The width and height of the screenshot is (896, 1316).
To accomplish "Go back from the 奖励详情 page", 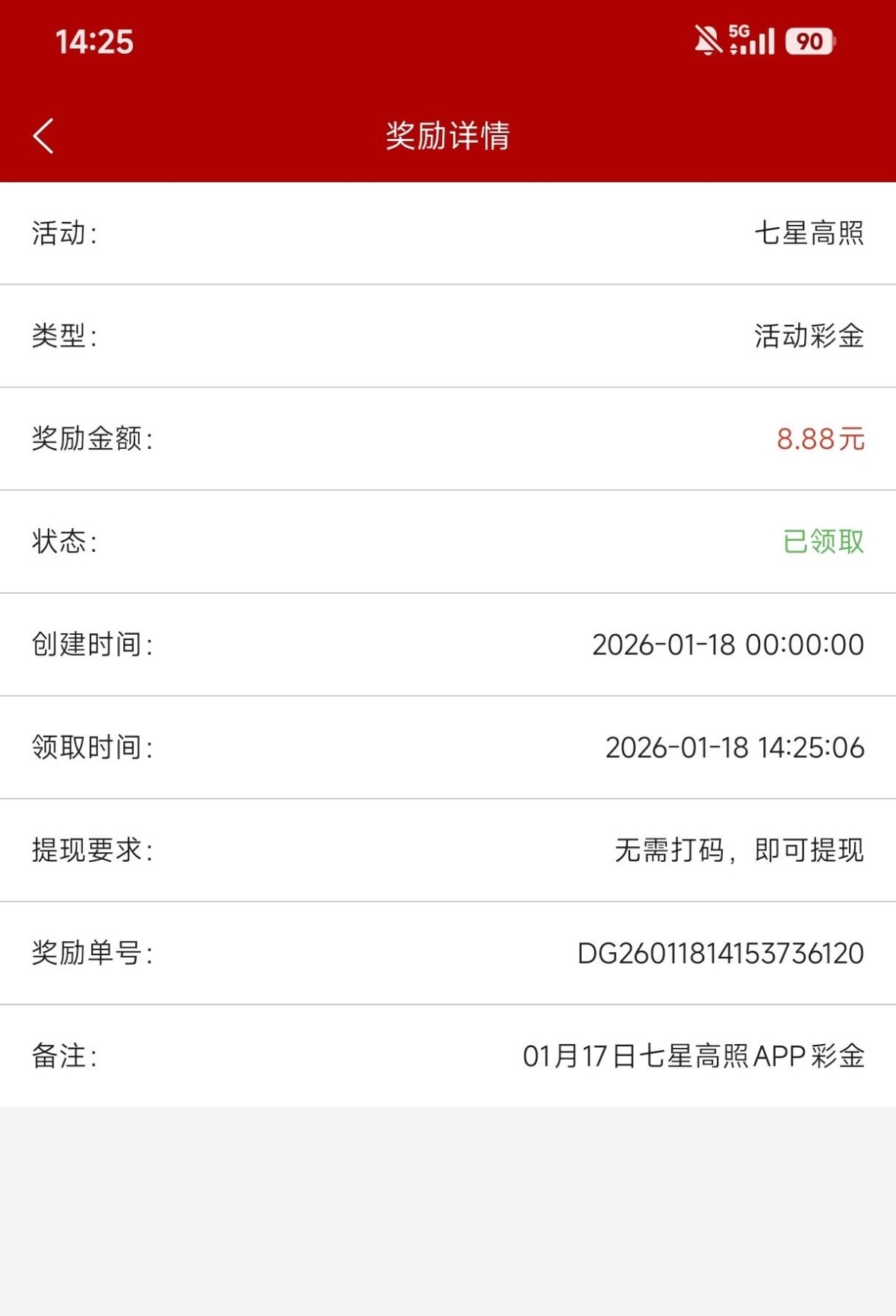I will [x=44, y=136].
